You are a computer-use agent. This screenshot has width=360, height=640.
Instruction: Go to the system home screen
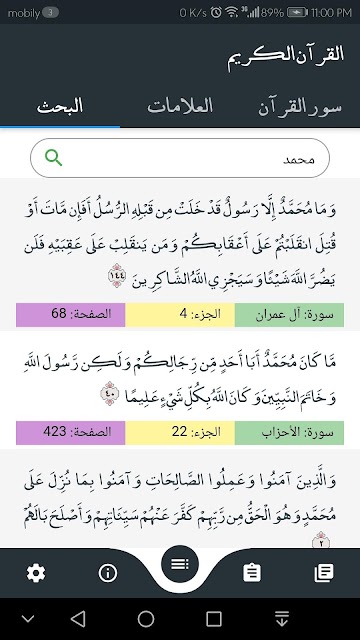click(x=146, y=619)
